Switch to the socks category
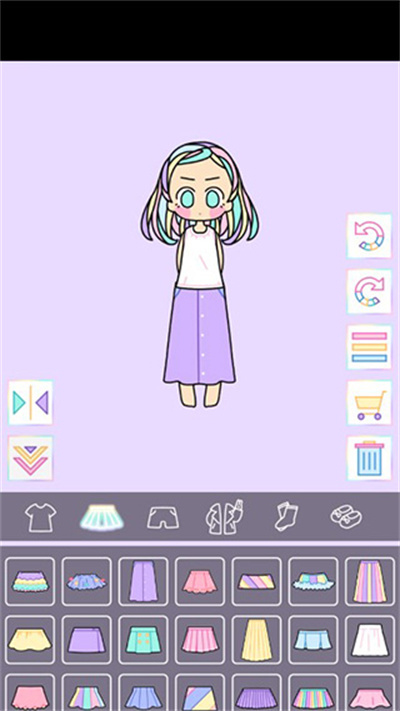Viewport: 400px width, 711px height. pyautogui.click(x=286, y=517)
